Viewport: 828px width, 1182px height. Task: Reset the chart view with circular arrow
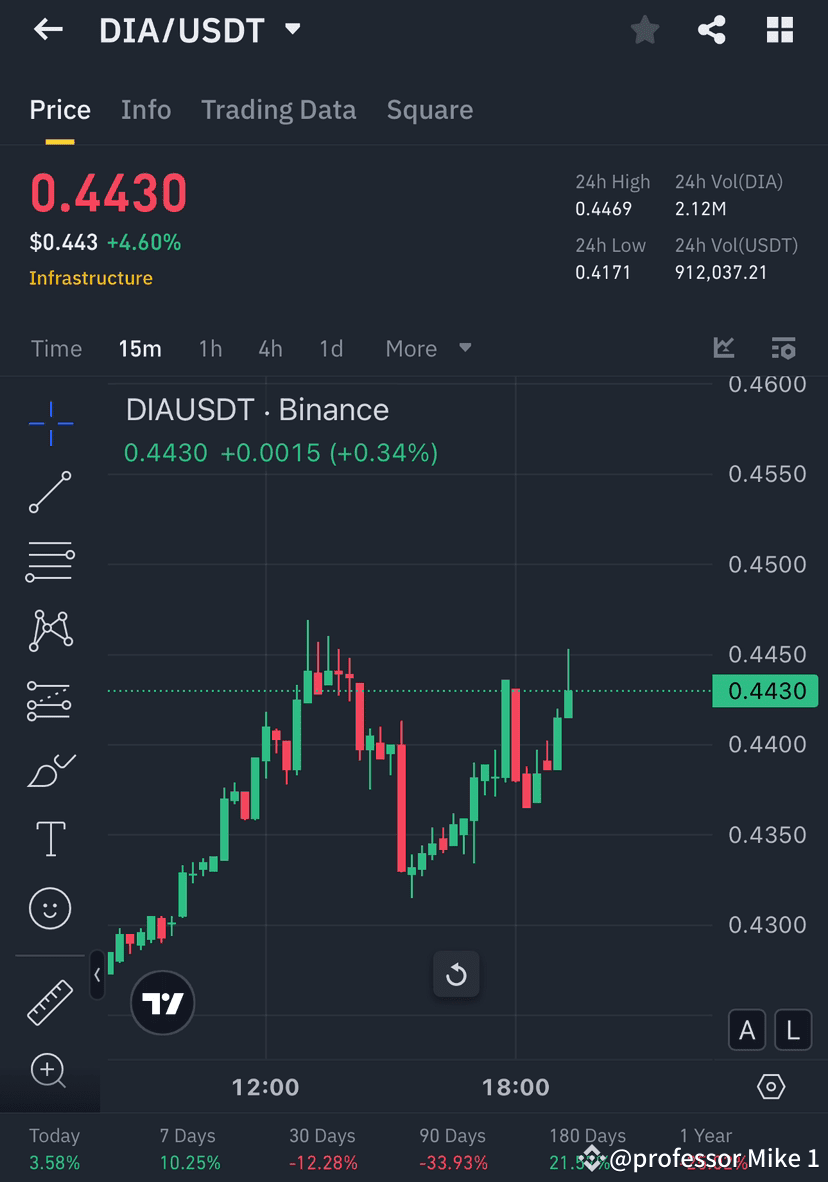point(456,974)
